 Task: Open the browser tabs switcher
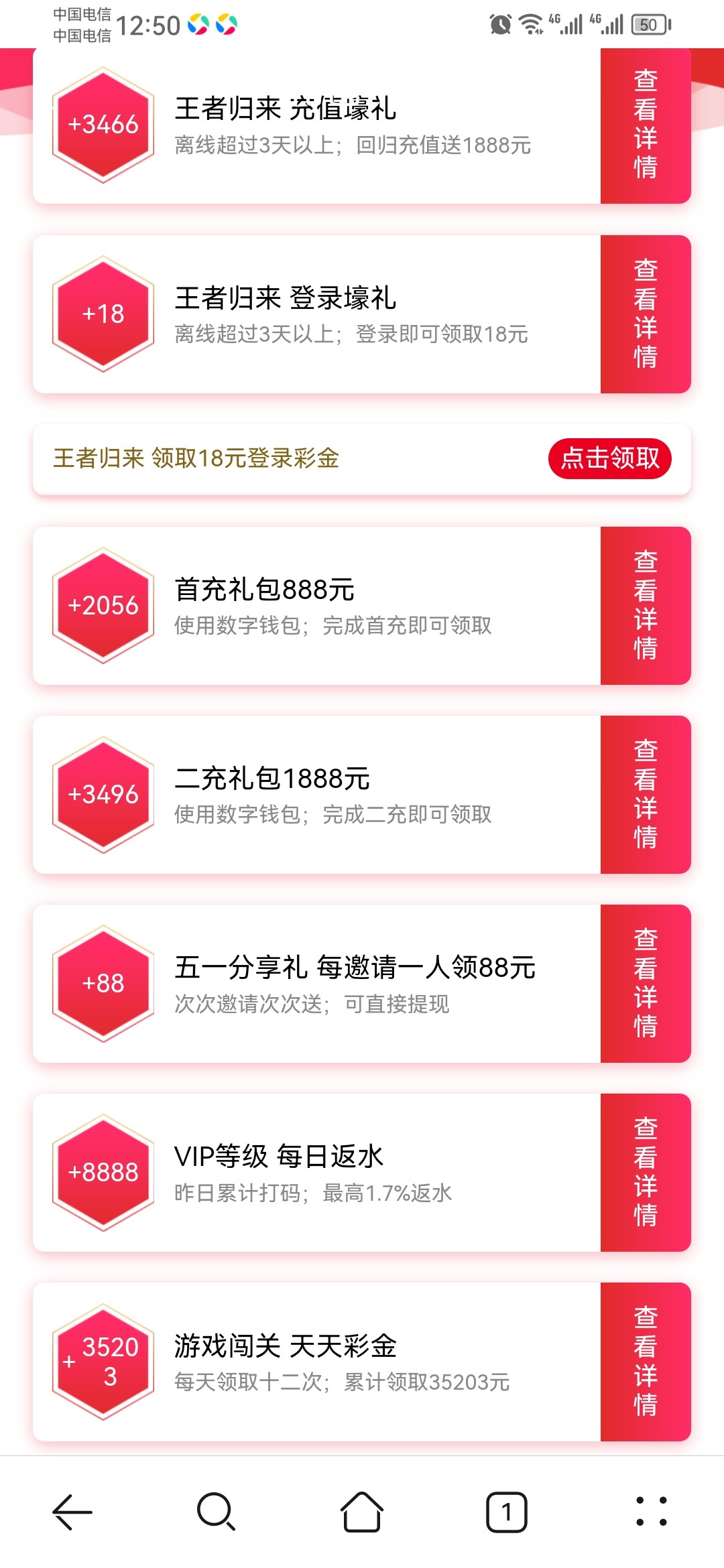point(507,1512)
